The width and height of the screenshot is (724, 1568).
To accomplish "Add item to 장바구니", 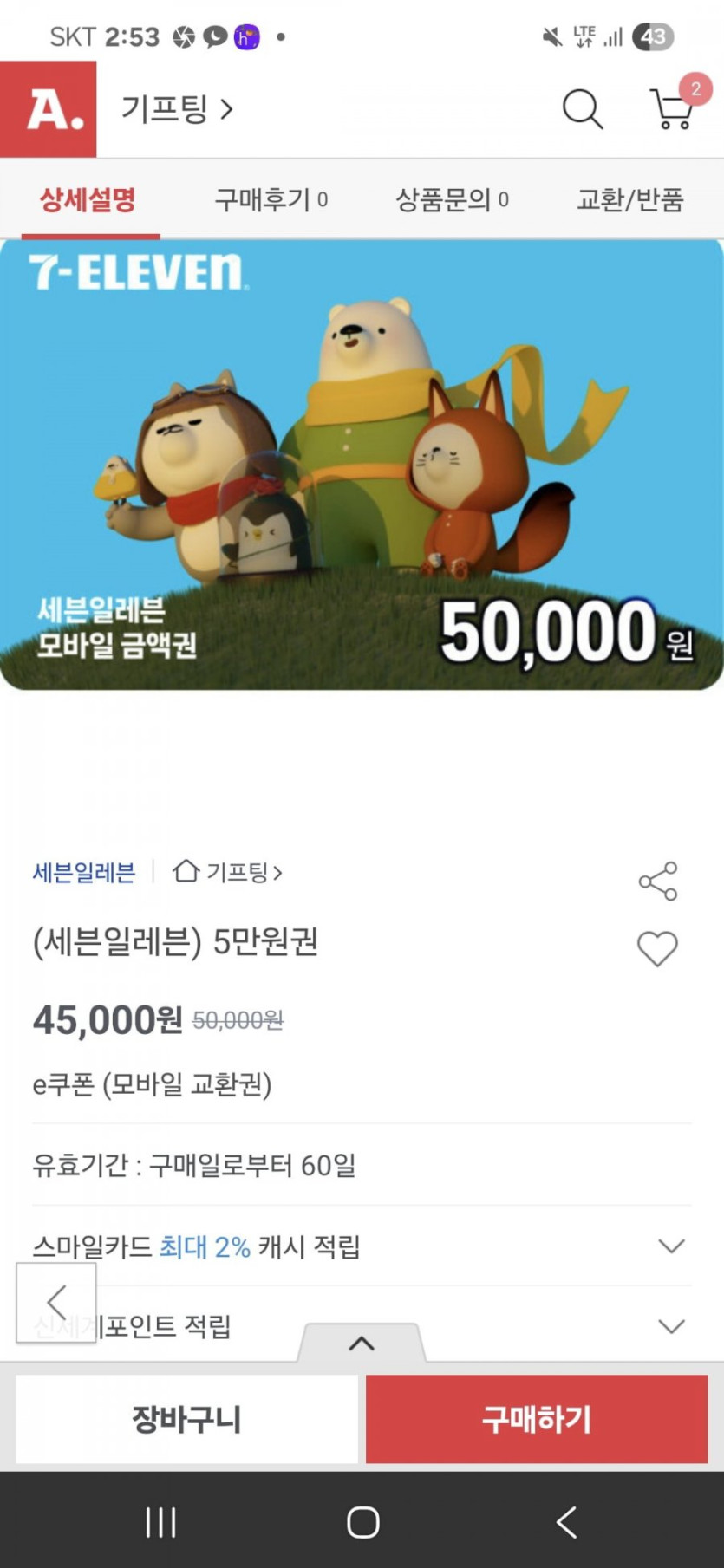I will pos(186,1420).
